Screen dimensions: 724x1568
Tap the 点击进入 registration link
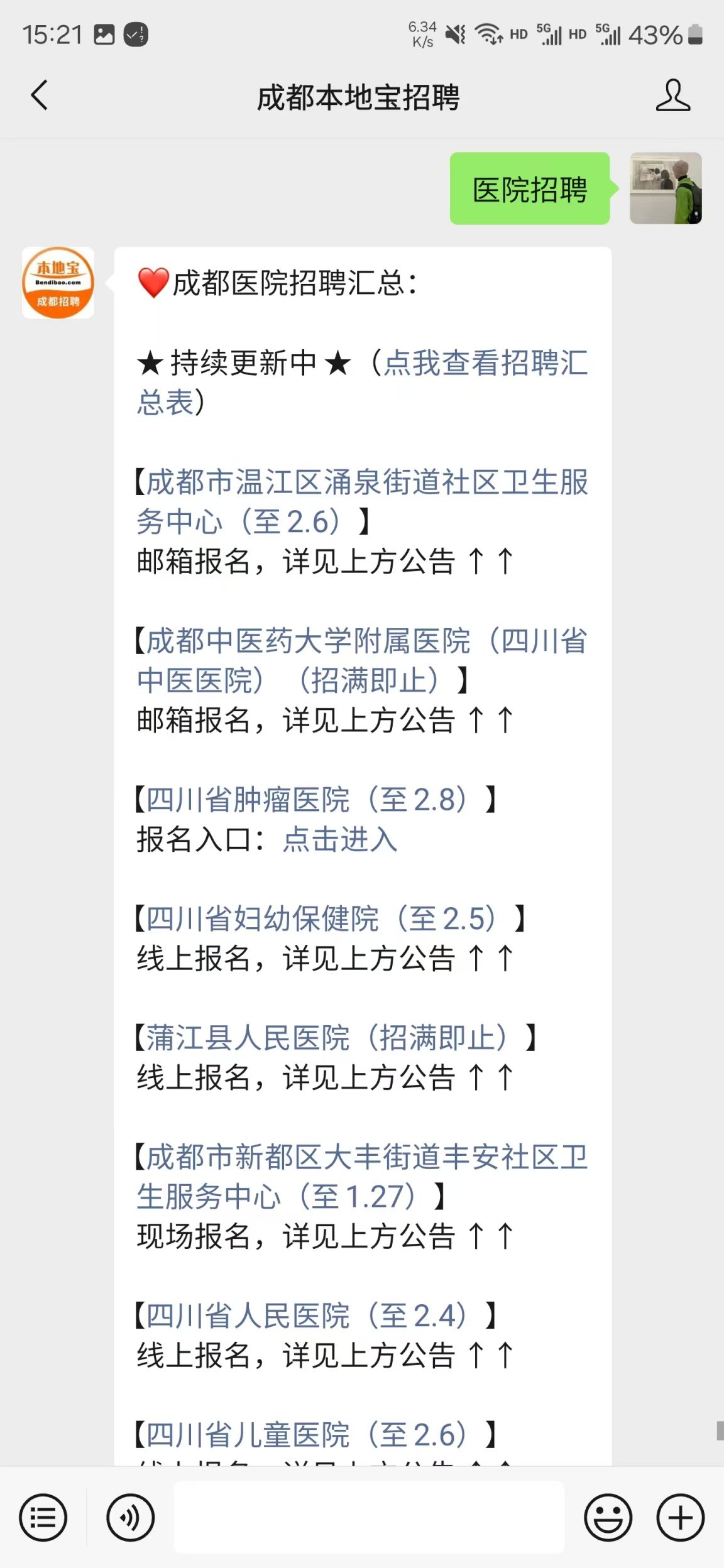(340, 839)
